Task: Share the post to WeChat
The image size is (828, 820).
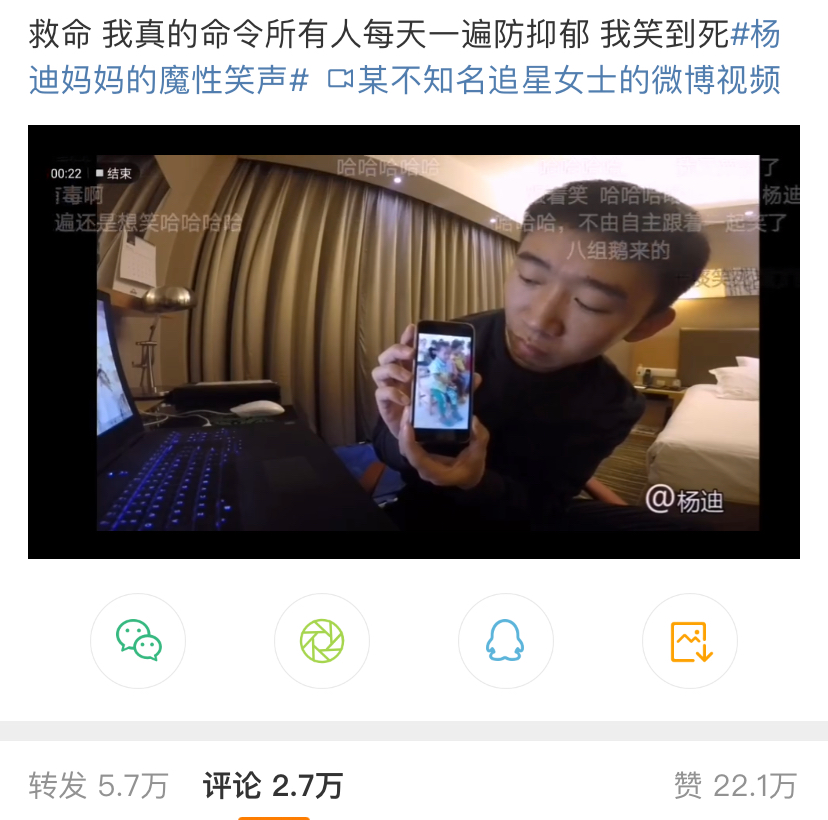Action: tap(138, 641)
